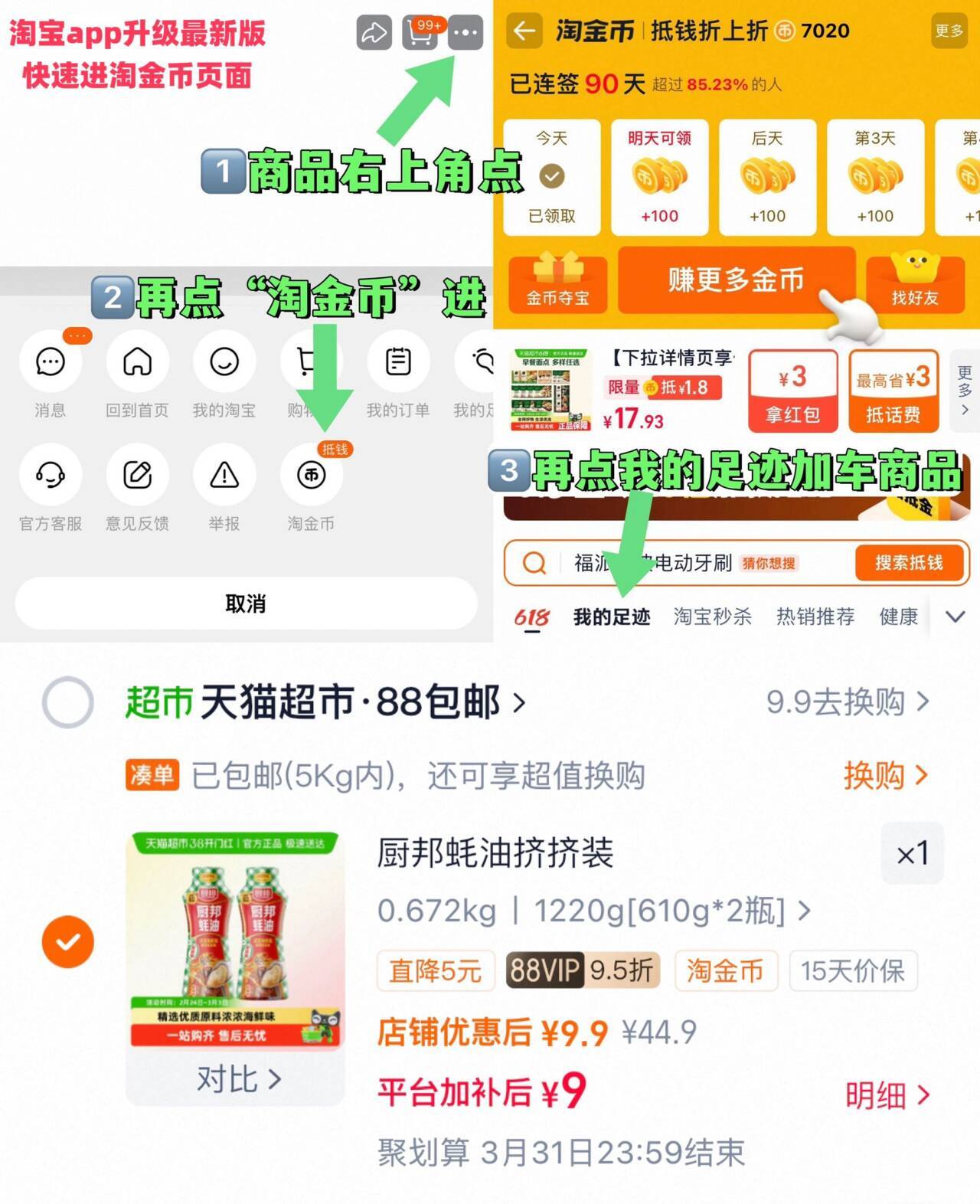980x1204 pixels.
Task: Uncheck the 厨邦蚝油挤挤装 item selection
Action: pos(67,941)
